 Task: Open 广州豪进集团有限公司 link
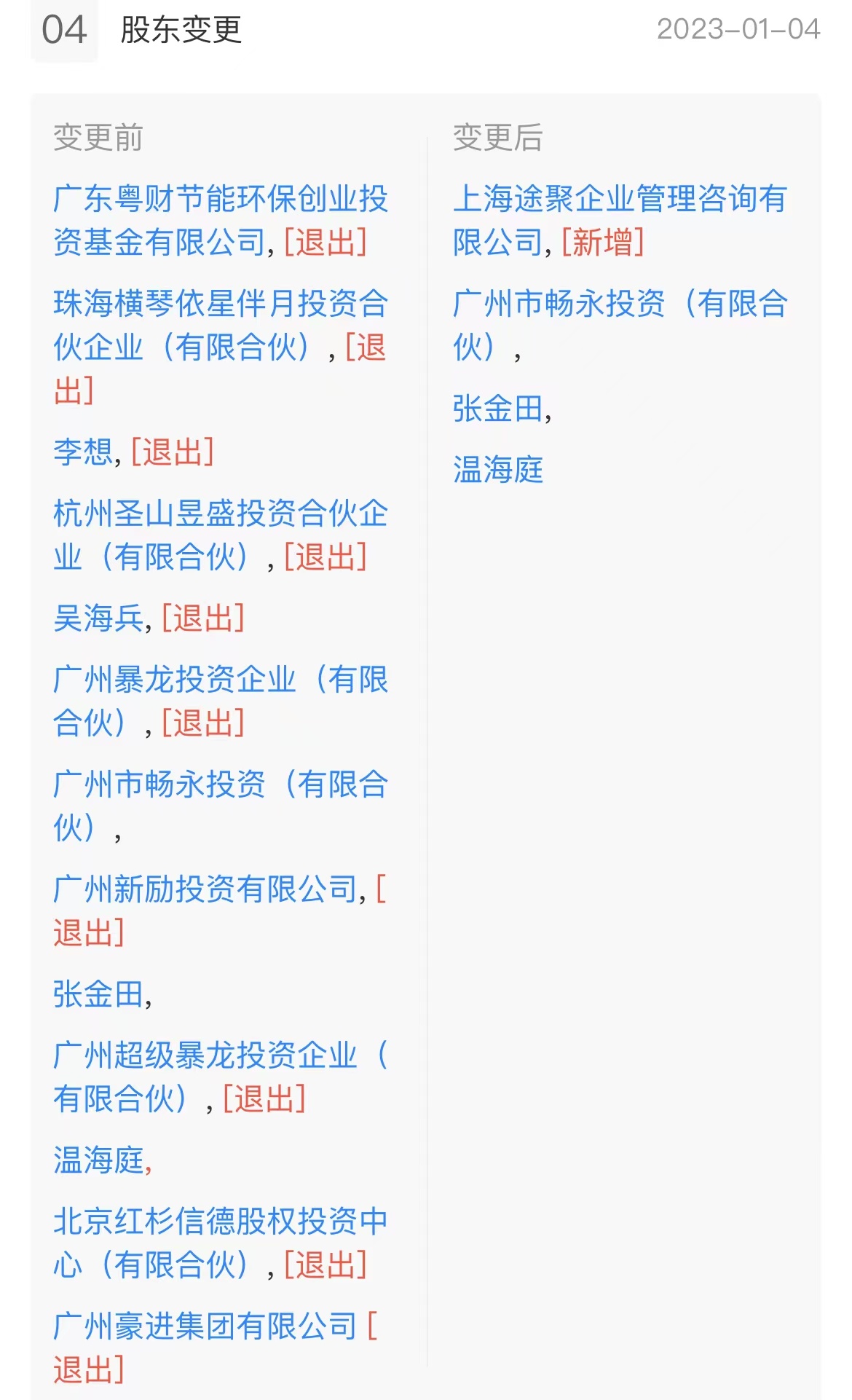pos(205,1326)
